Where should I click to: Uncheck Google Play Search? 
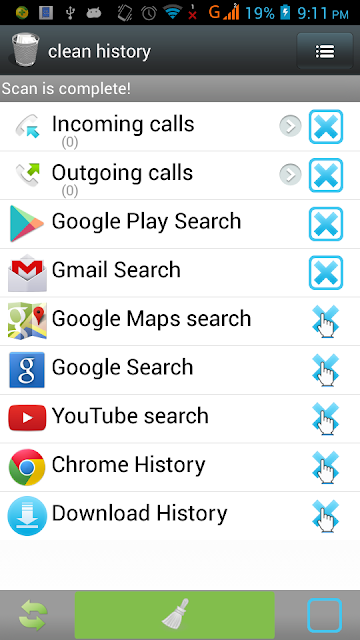coord(326,224)
